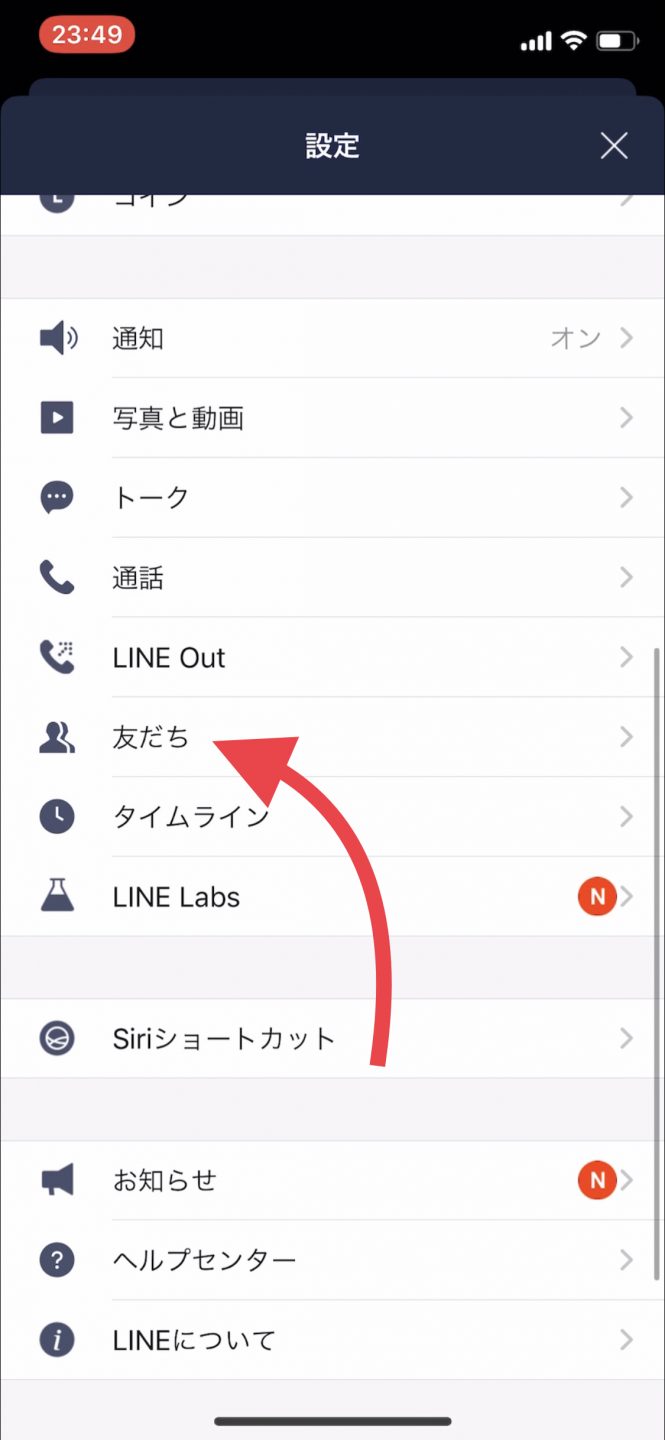Open Siriショートカット settings

pyautogui.click(x=332, y=1038)
